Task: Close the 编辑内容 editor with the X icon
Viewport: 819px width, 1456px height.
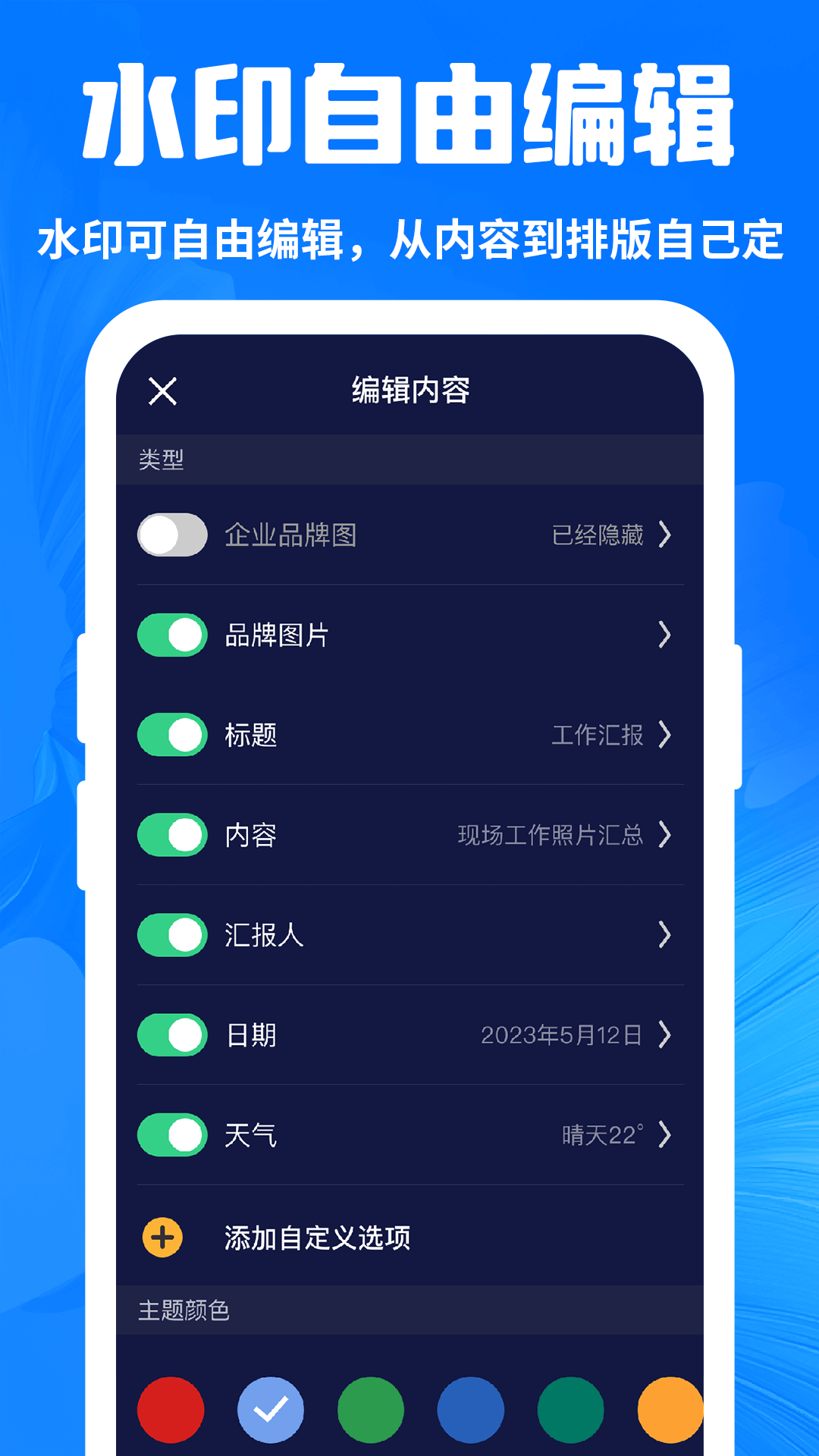Action: pyautogui.click(x=162, y=391)
